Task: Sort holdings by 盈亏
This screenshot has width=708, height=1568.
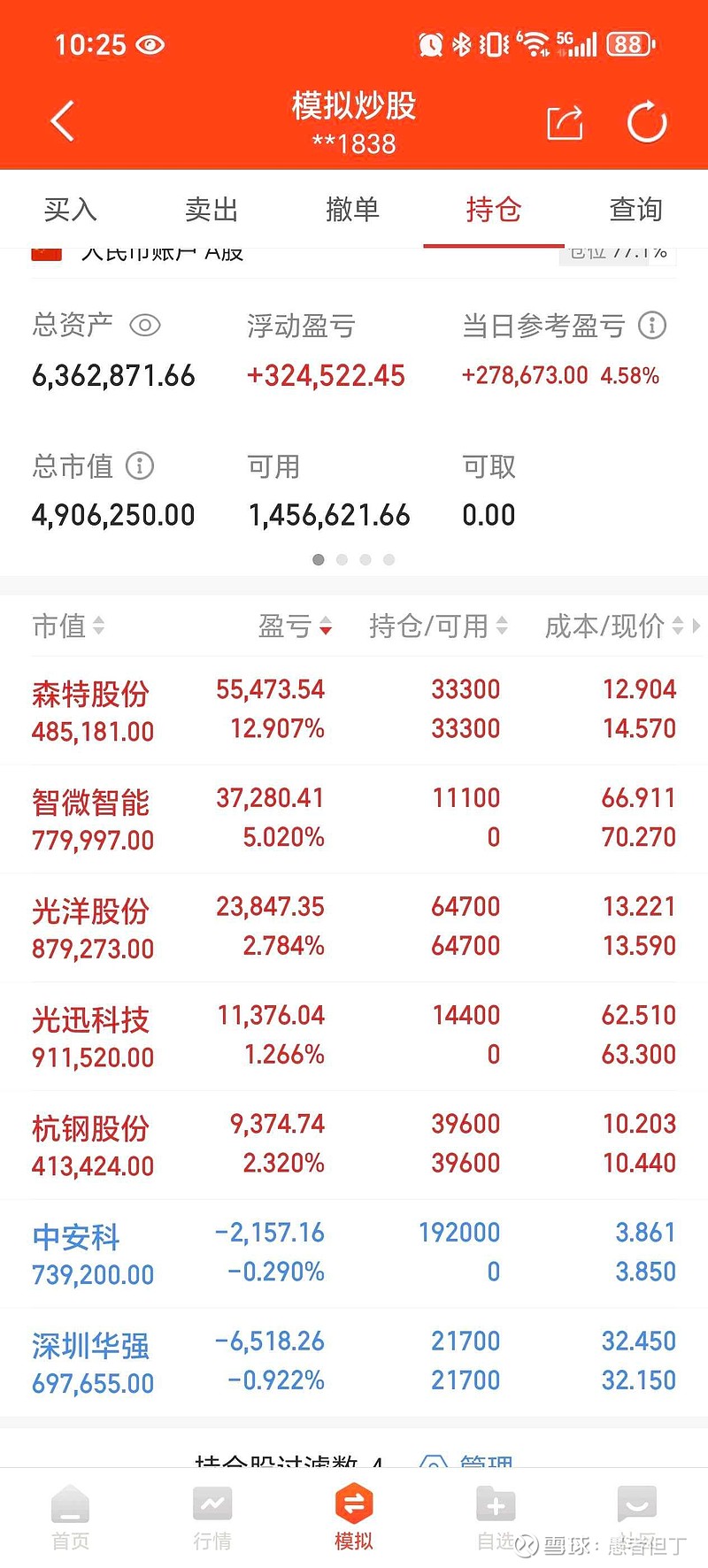Action: [295, 626]
